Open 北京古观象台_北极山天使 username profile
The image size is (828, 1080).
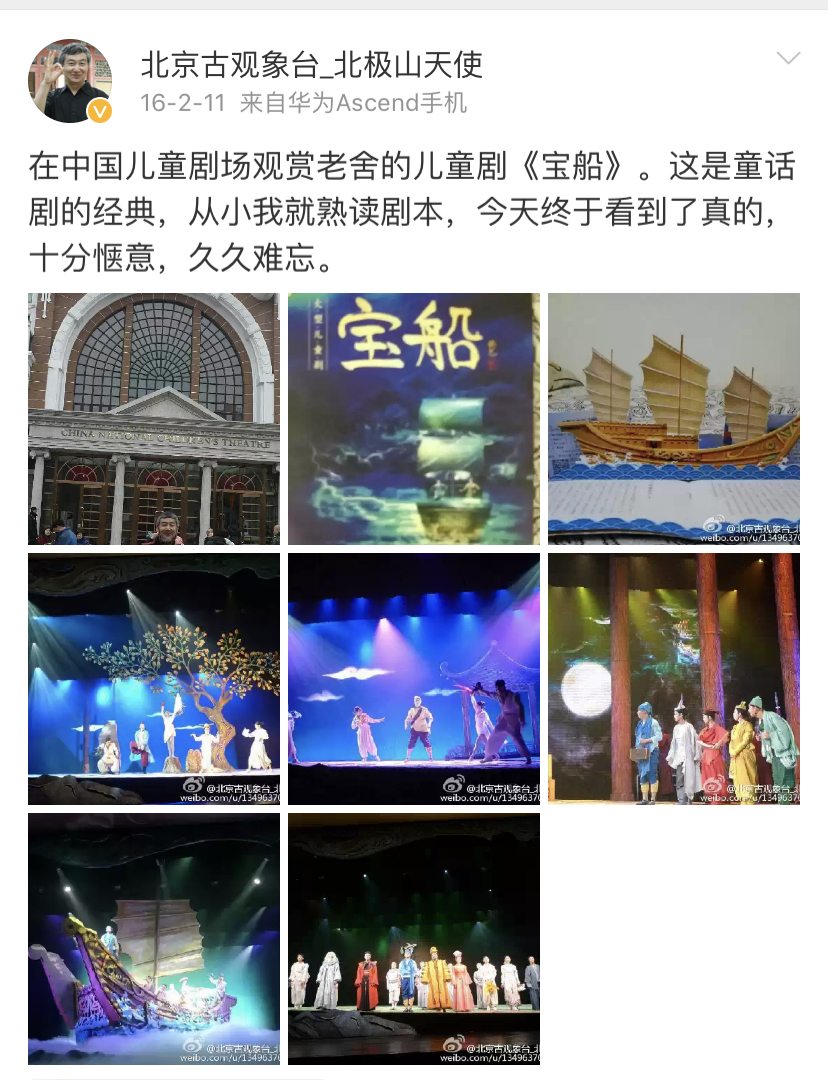[x=311, y=64]
